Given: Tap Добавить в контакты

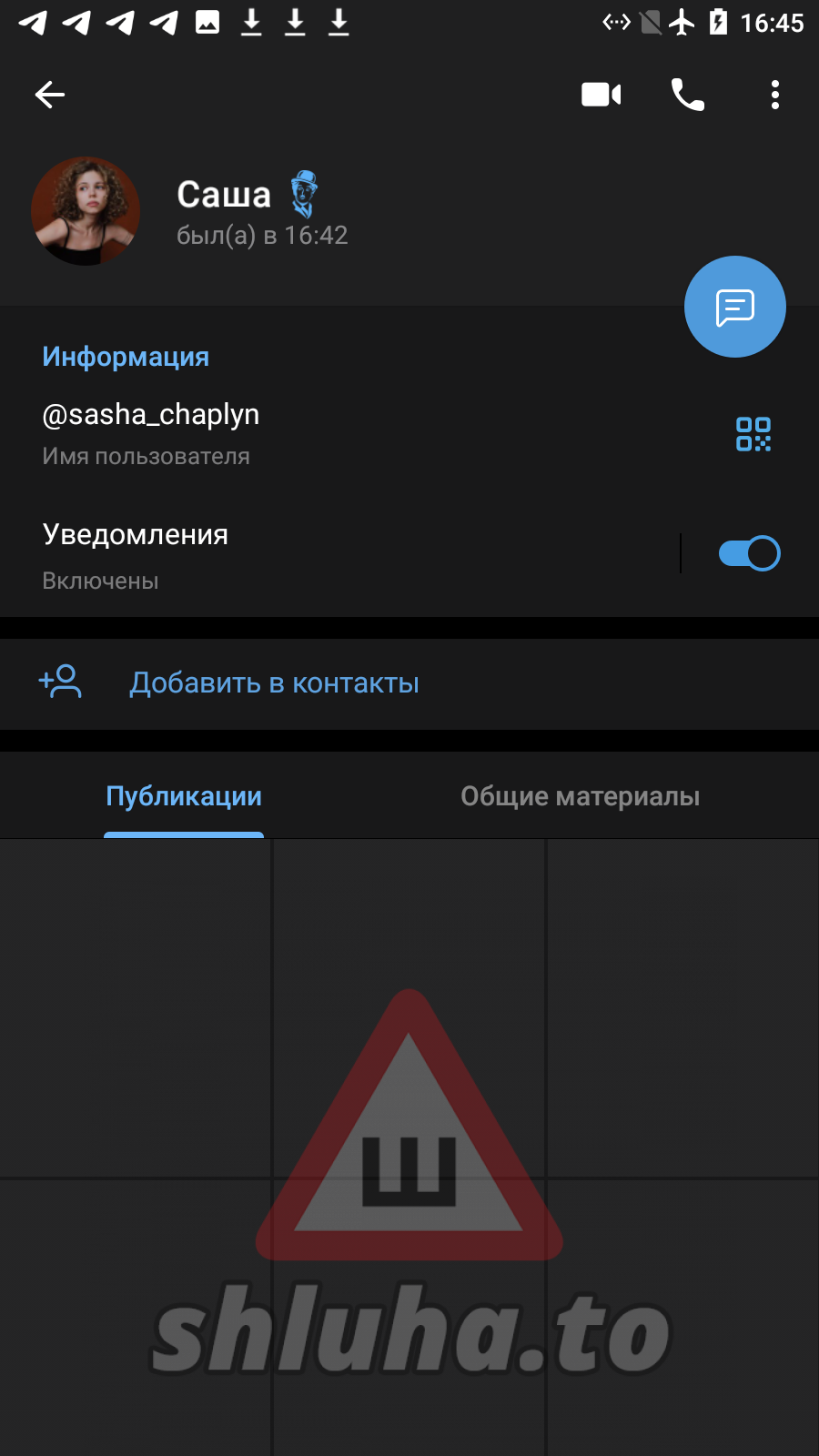Looking at the screenshot, I should (x=274, y=683).
